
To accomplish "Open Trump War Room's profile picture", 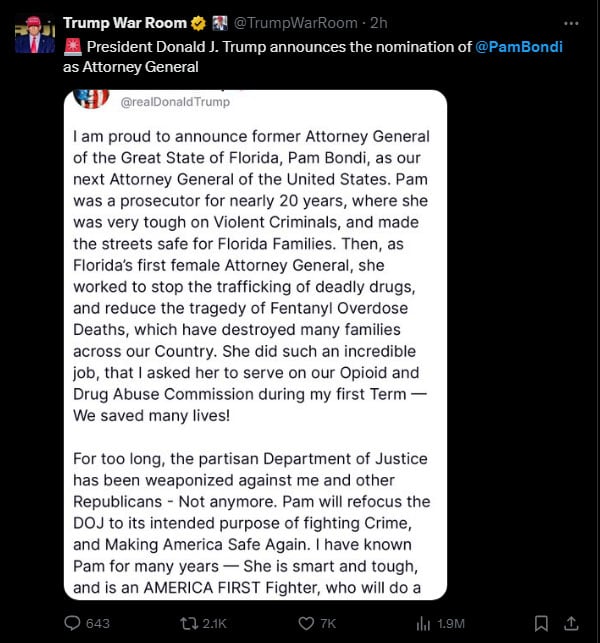I will (34, 33).
